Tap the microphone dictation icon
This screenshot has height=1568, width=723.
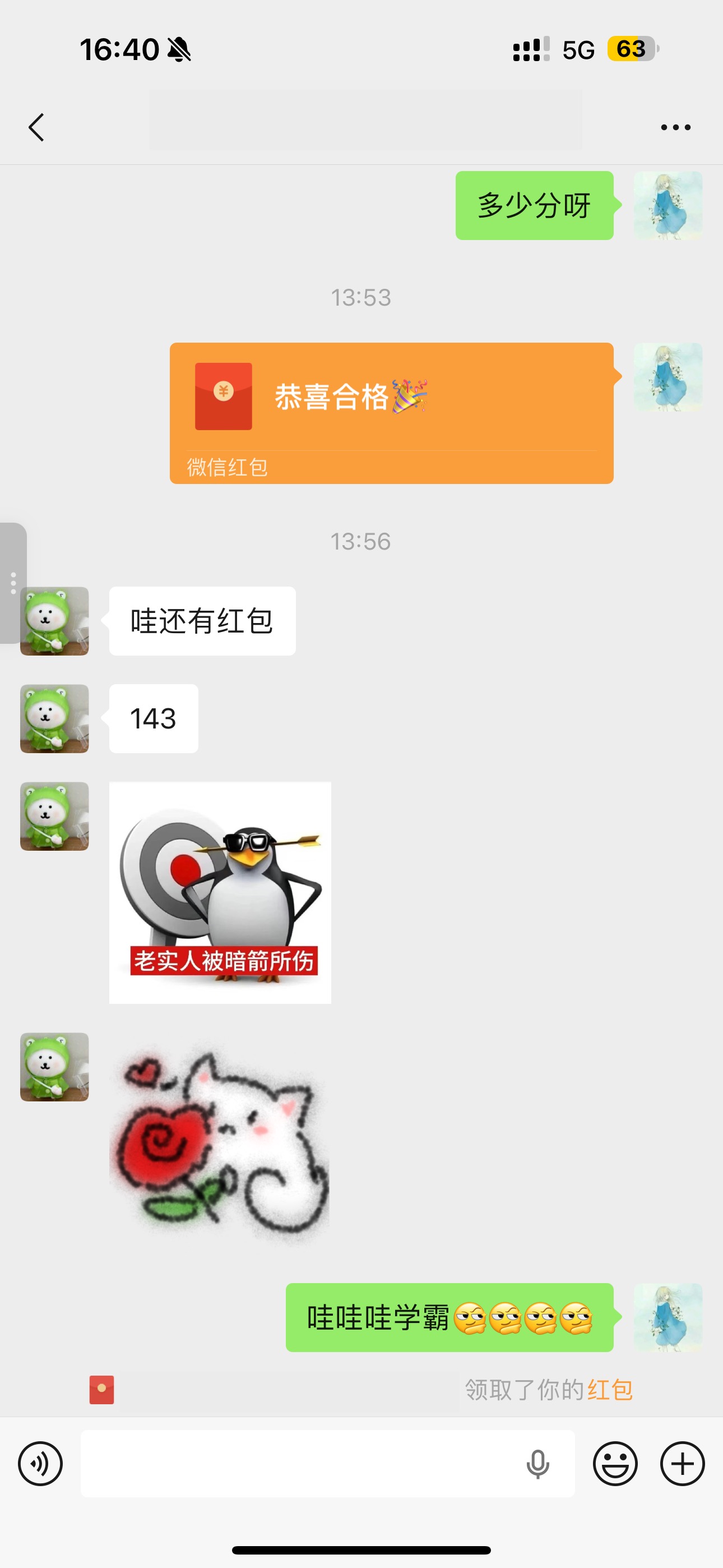(537, 1463)
